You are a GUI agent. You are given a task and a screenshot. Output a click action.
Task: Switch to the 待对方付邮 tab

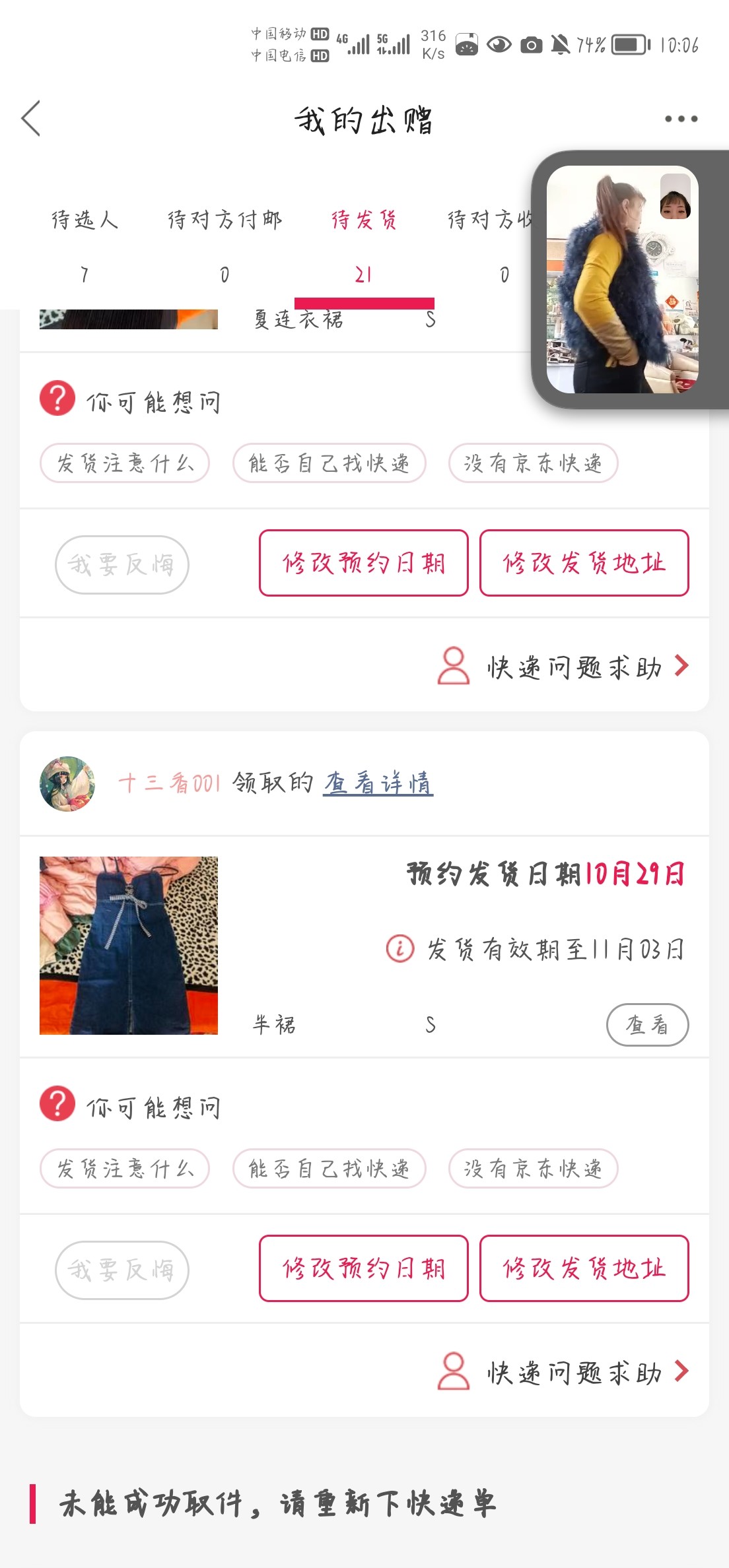(x=225, y=243)
